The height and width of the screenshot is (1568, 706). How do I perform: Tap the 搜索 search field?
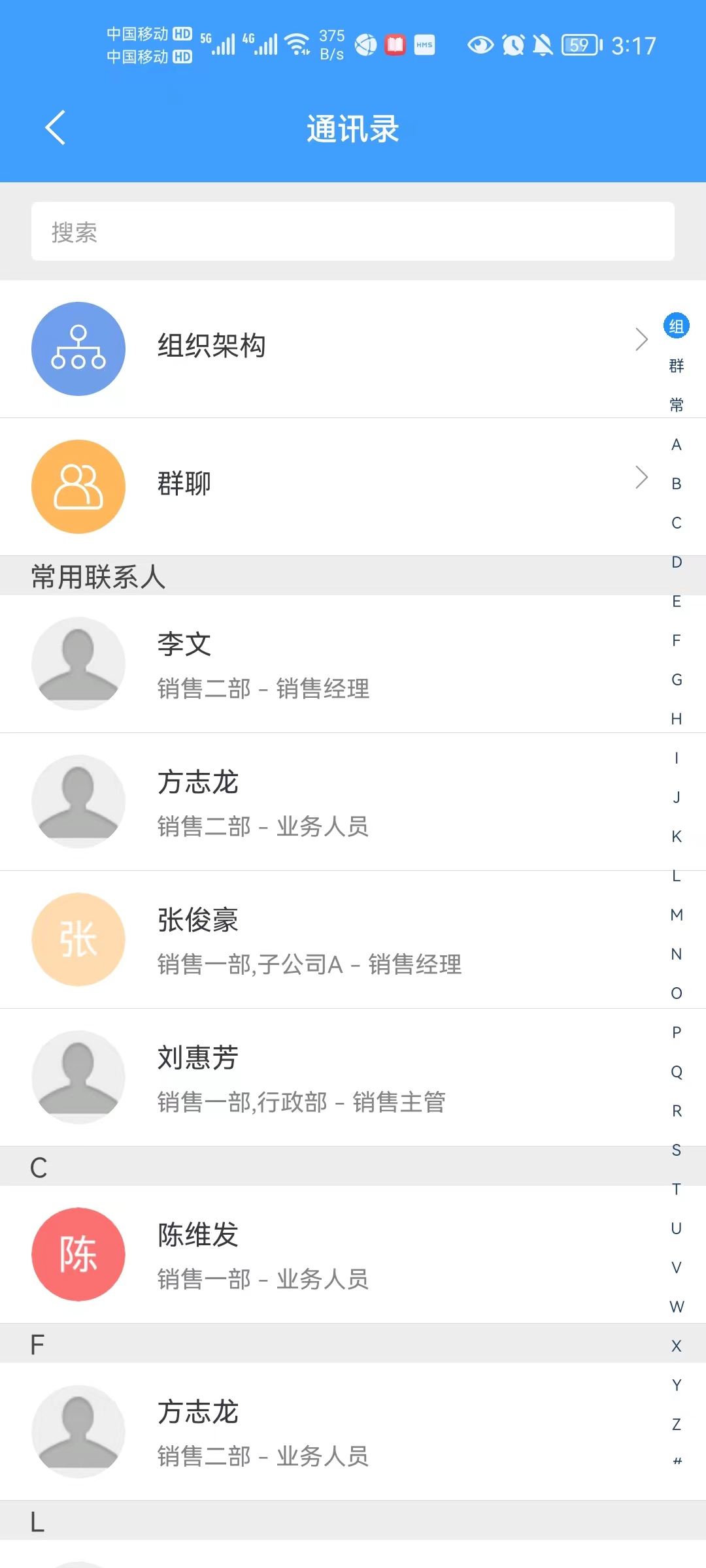[x=353, y=231]
